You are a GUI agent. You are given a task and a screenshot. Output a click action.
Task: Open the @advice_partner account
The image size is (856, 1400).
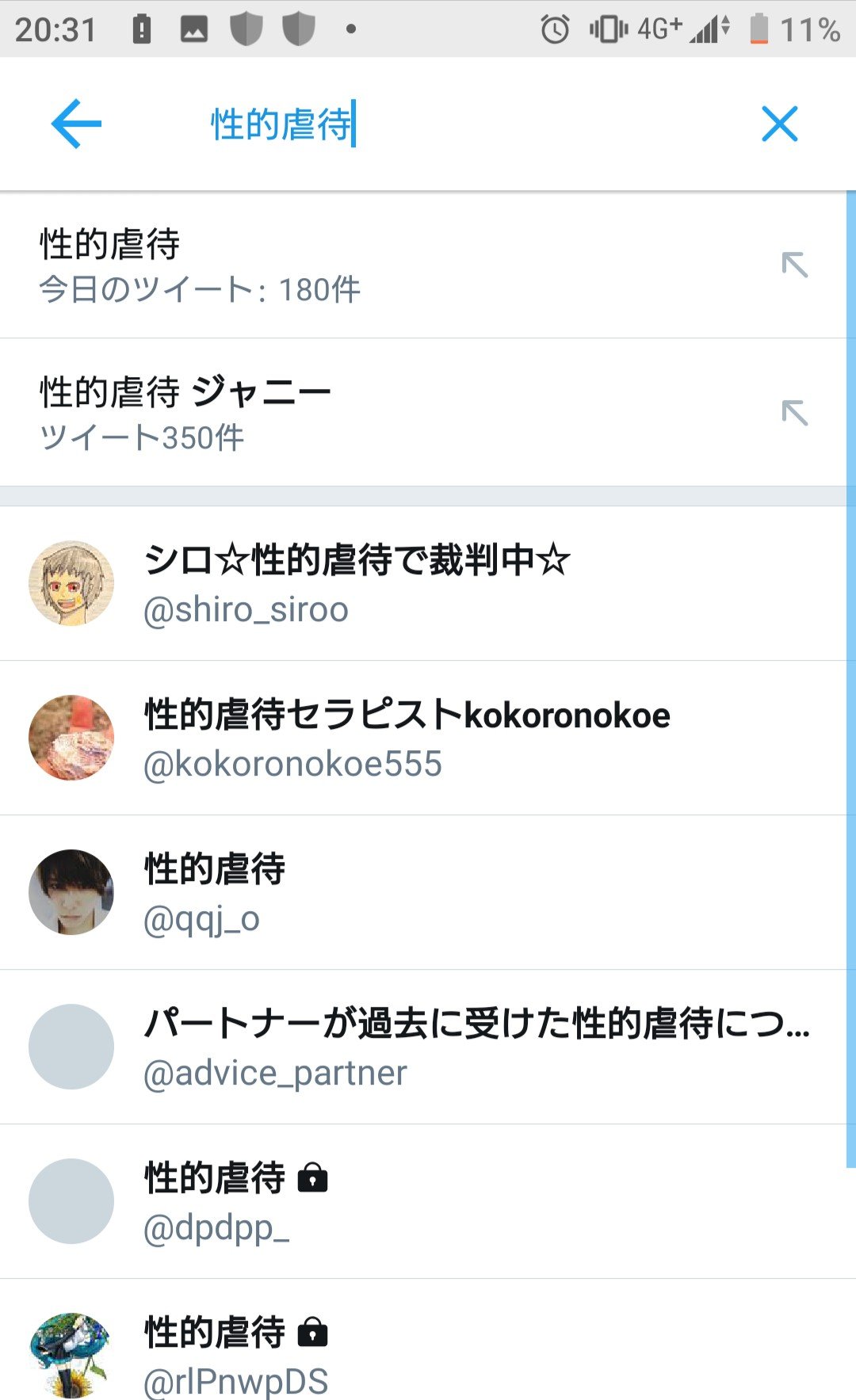tap(423, 1047)
